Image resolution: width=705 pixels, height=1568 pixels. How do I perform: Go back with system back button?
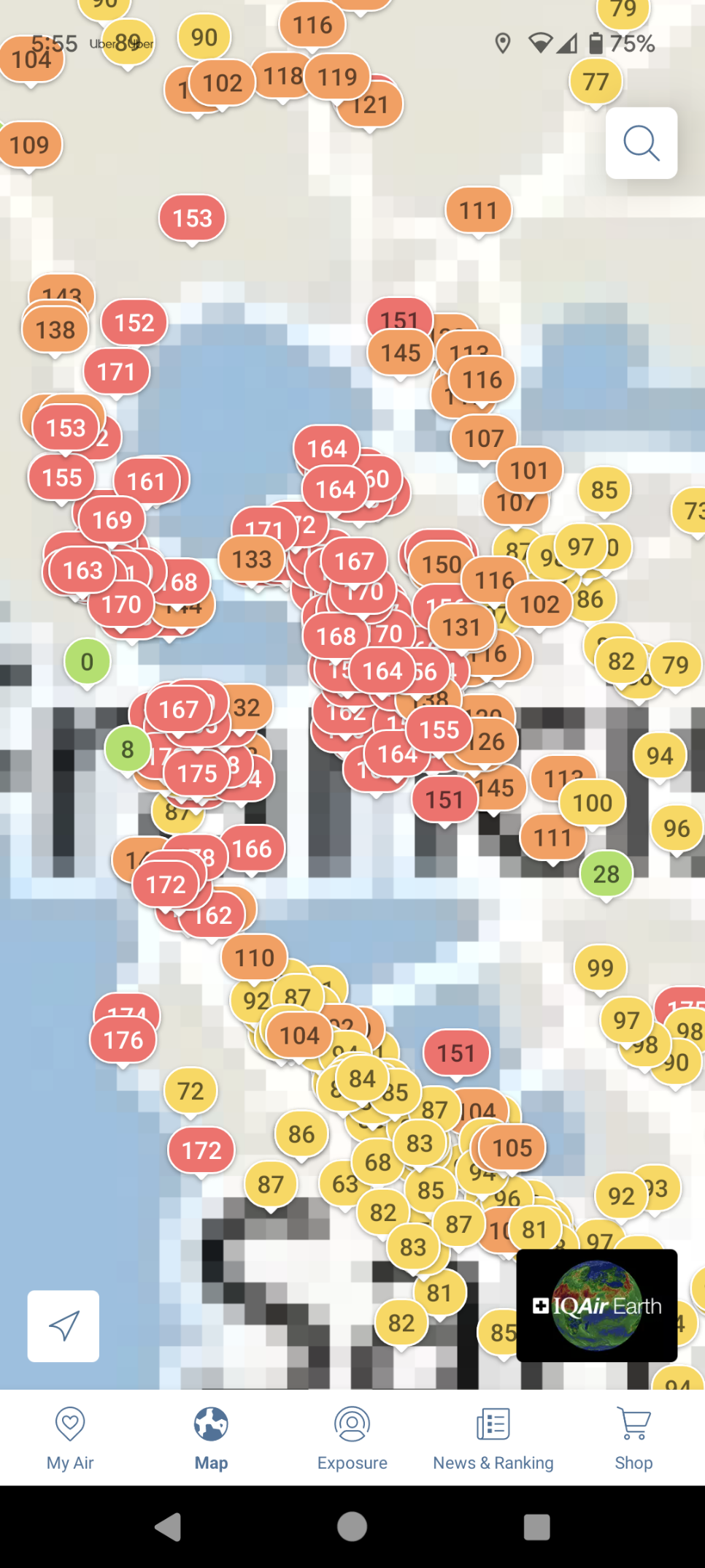coord(169,1526)
